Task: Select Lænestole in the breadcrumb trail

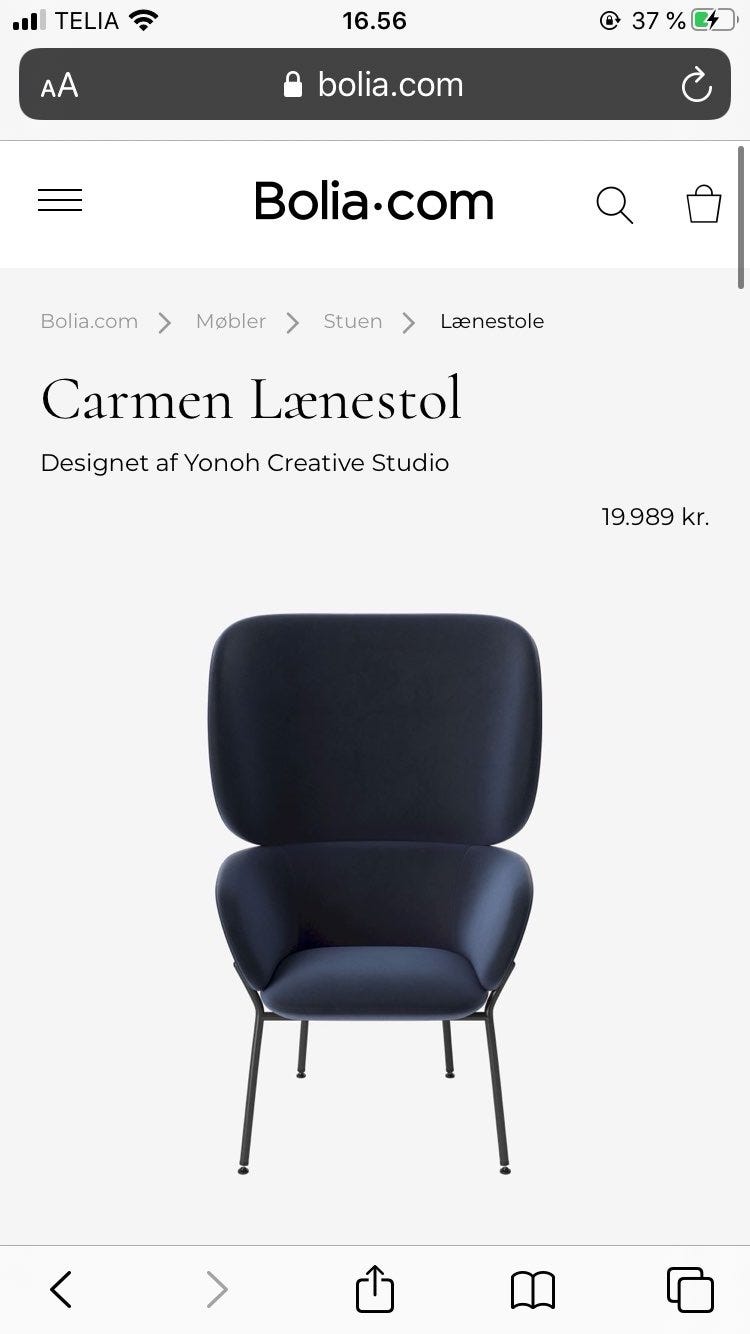Action: click(x=492, y=321)
